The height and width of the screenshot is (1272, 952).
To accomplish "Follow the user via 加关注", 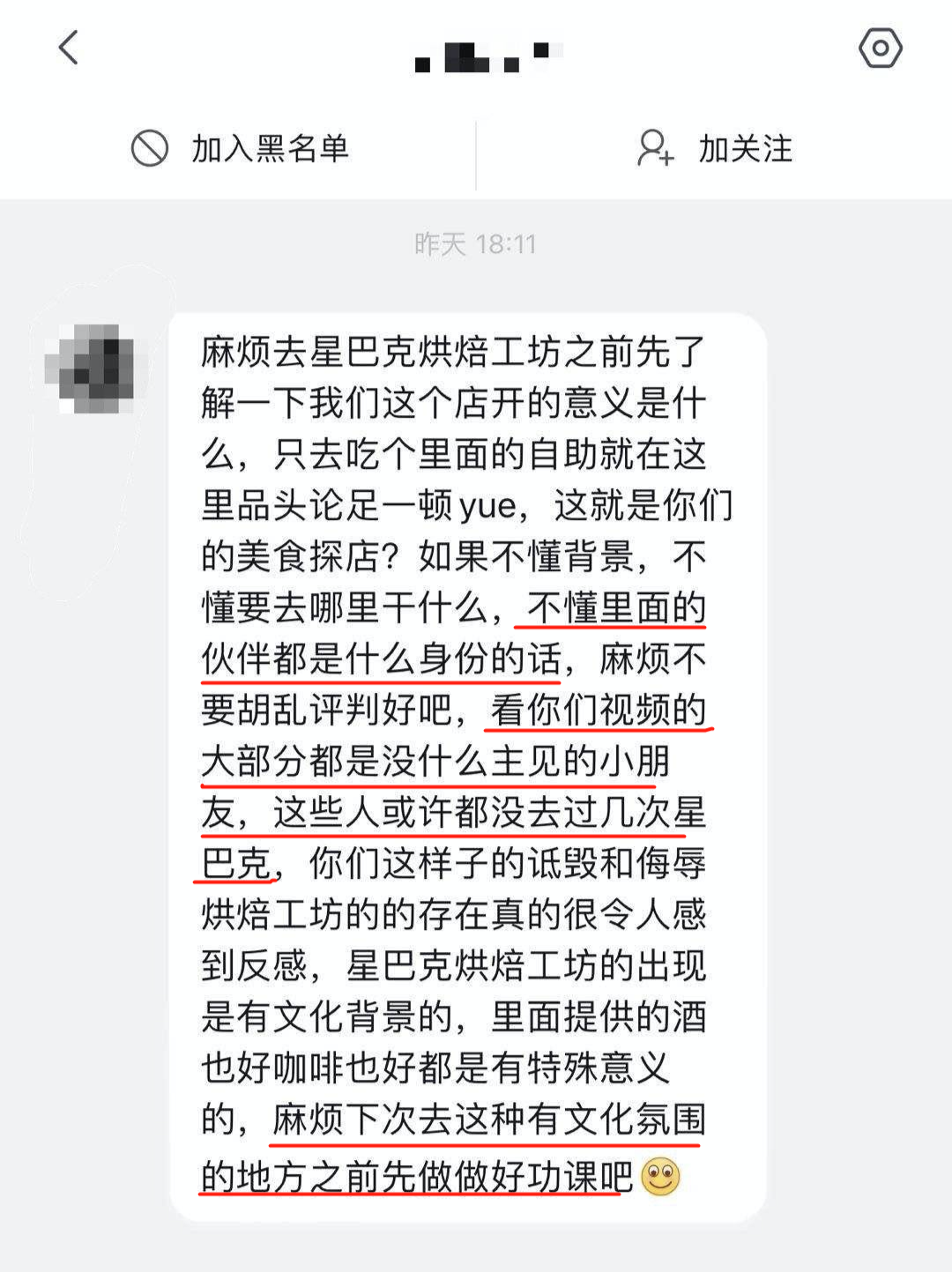I will [x=715, y=148].
